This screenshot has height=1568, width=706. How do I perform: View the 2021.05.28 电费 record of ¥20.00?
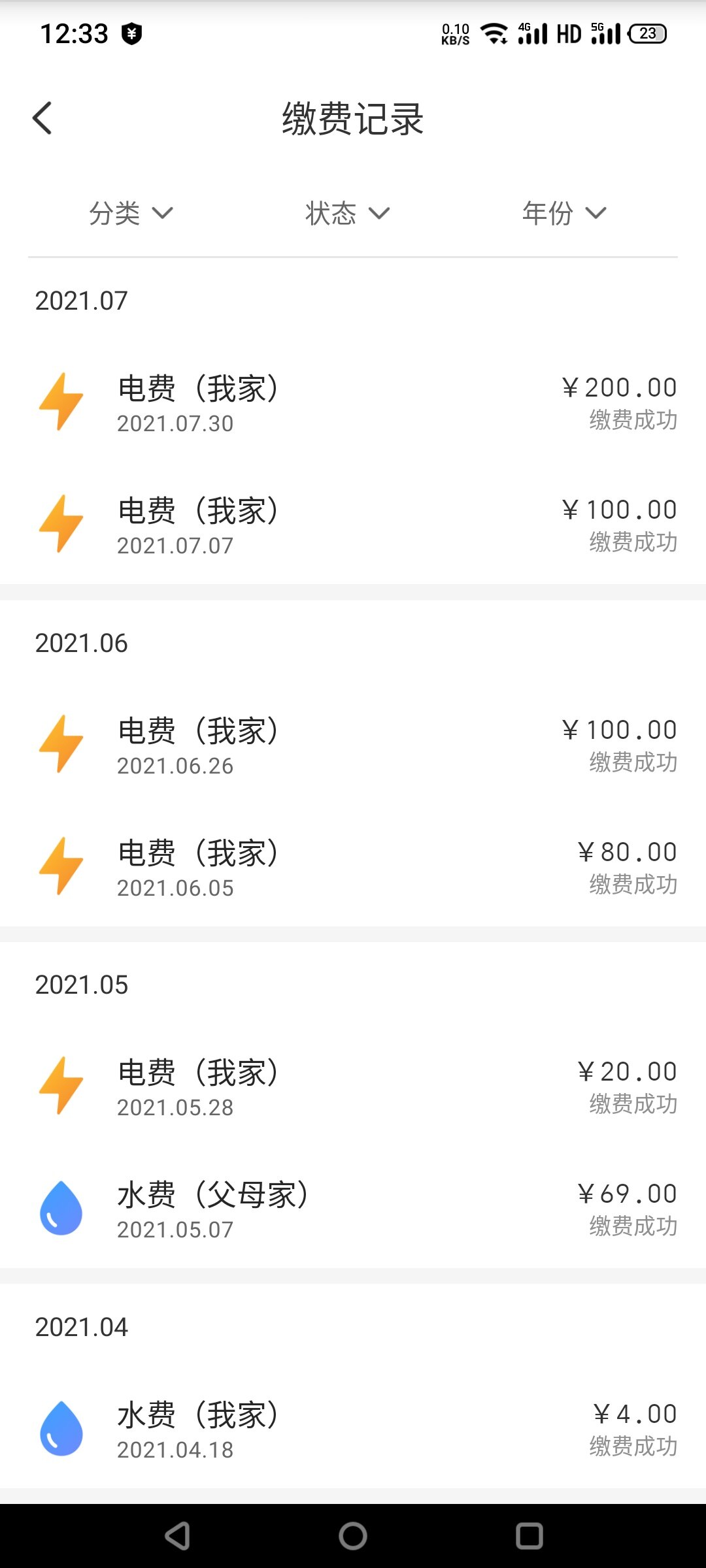tap(353, 1086)
